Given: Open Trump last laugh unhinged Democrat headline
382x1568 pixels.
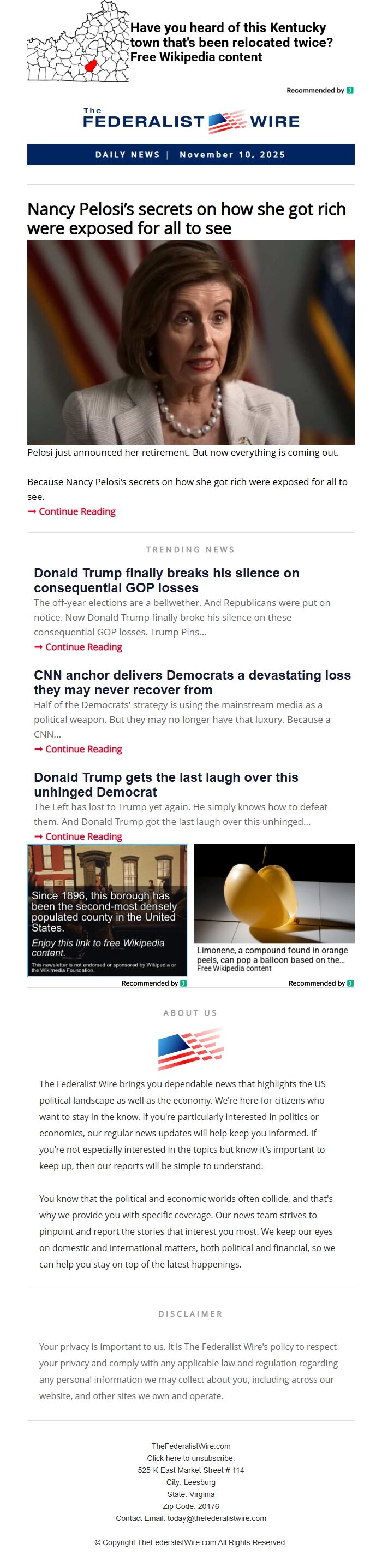Looking at the screenshot, I should [165, 785].
